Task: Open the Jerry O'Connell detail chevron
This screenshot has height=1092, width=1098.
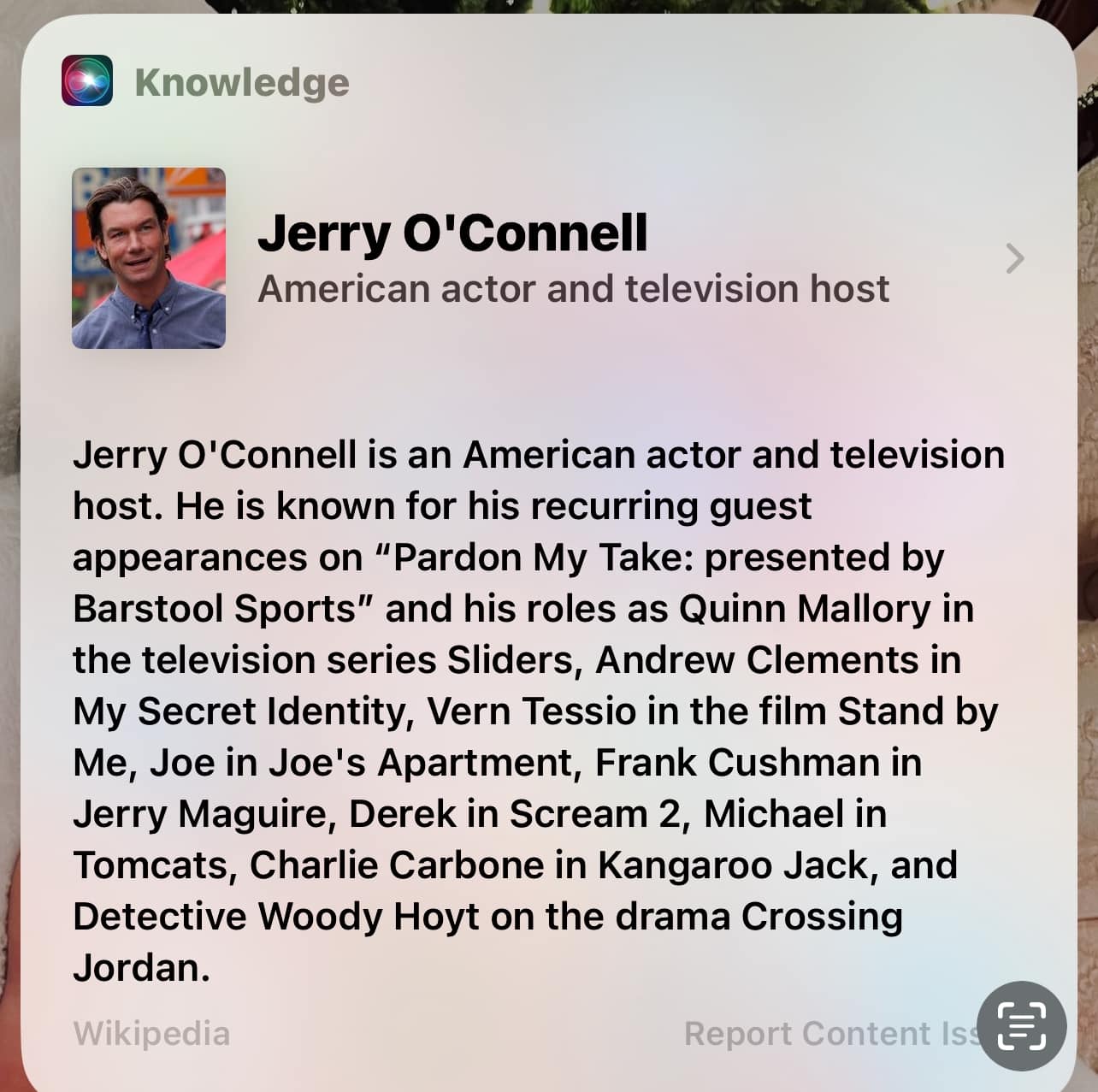Action: coord(1014,258)
